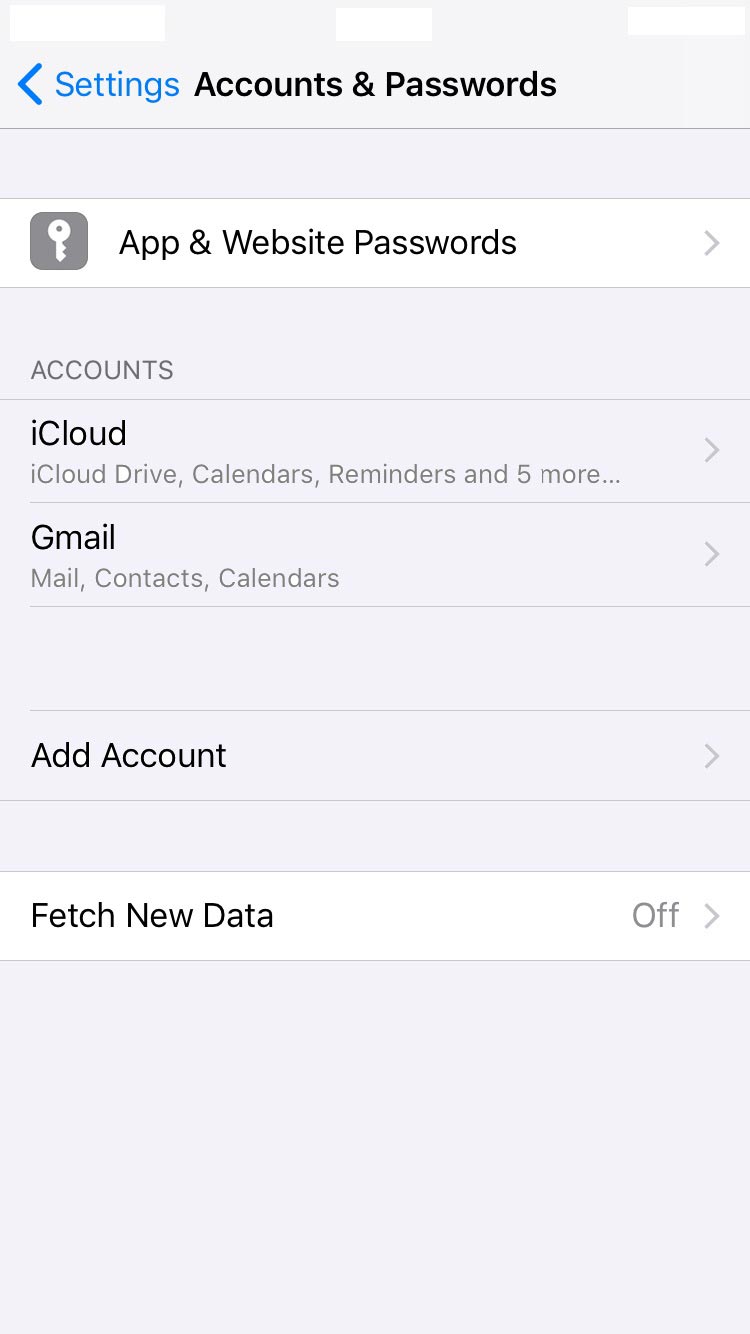Tap the chevron beside Add Account

point(711,755)
